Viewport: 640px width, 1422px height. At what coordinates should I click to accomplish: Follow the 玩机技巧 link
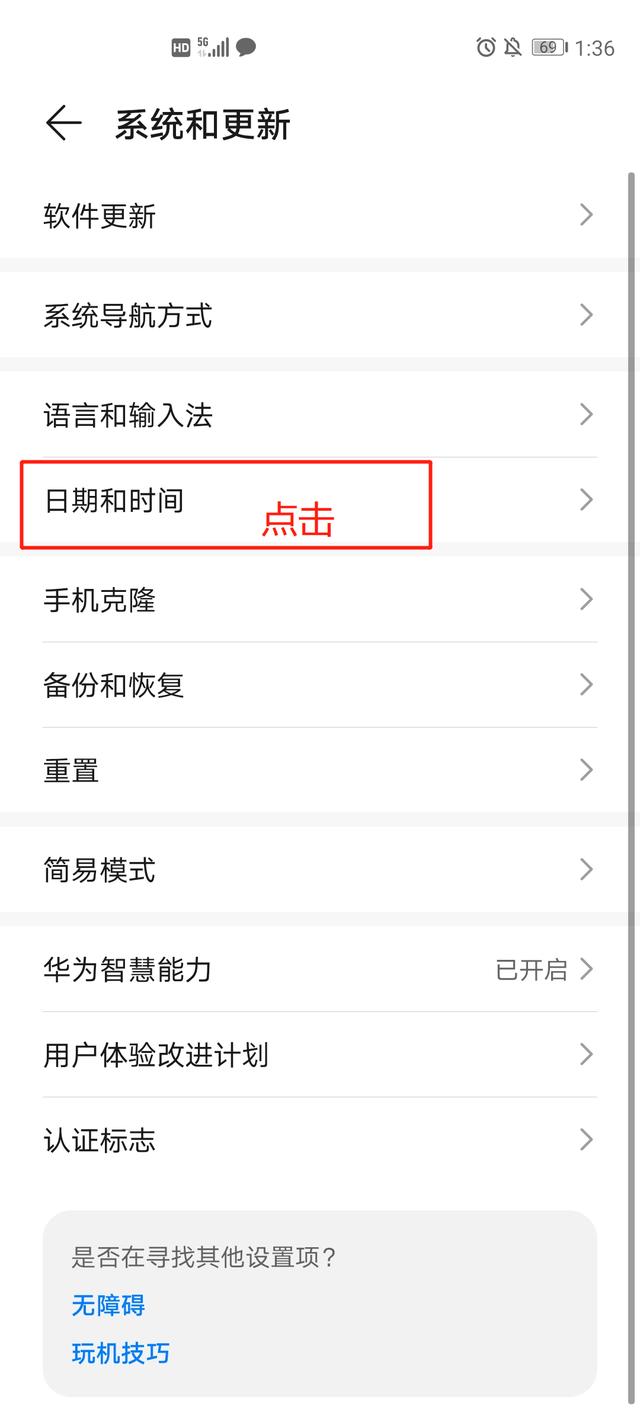(x=120, y=1353)
